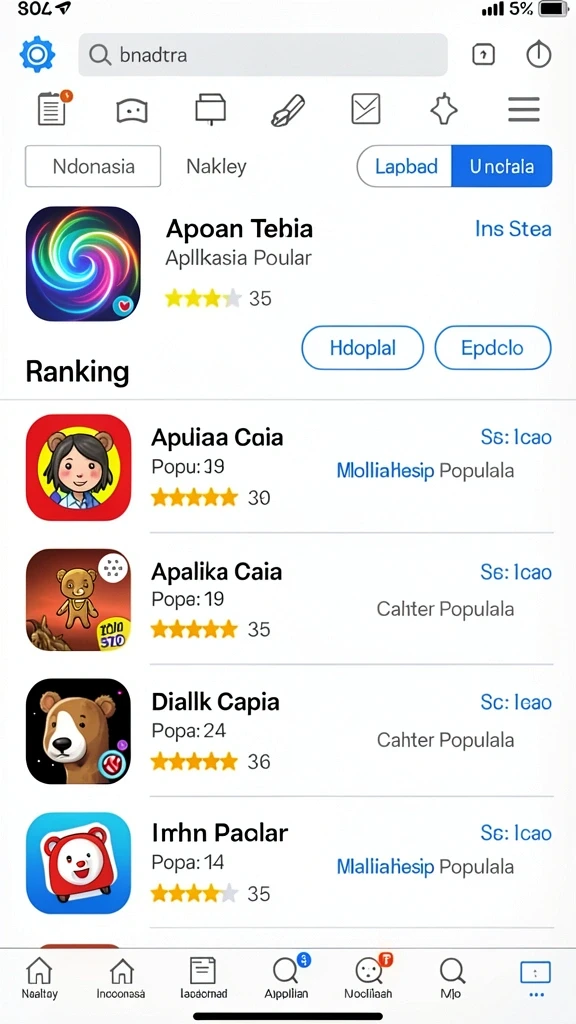The height and width of the screenshot is (1024, 576).
Task: Open the Apuiaa Caia app row
Action: tap(289, 468)
